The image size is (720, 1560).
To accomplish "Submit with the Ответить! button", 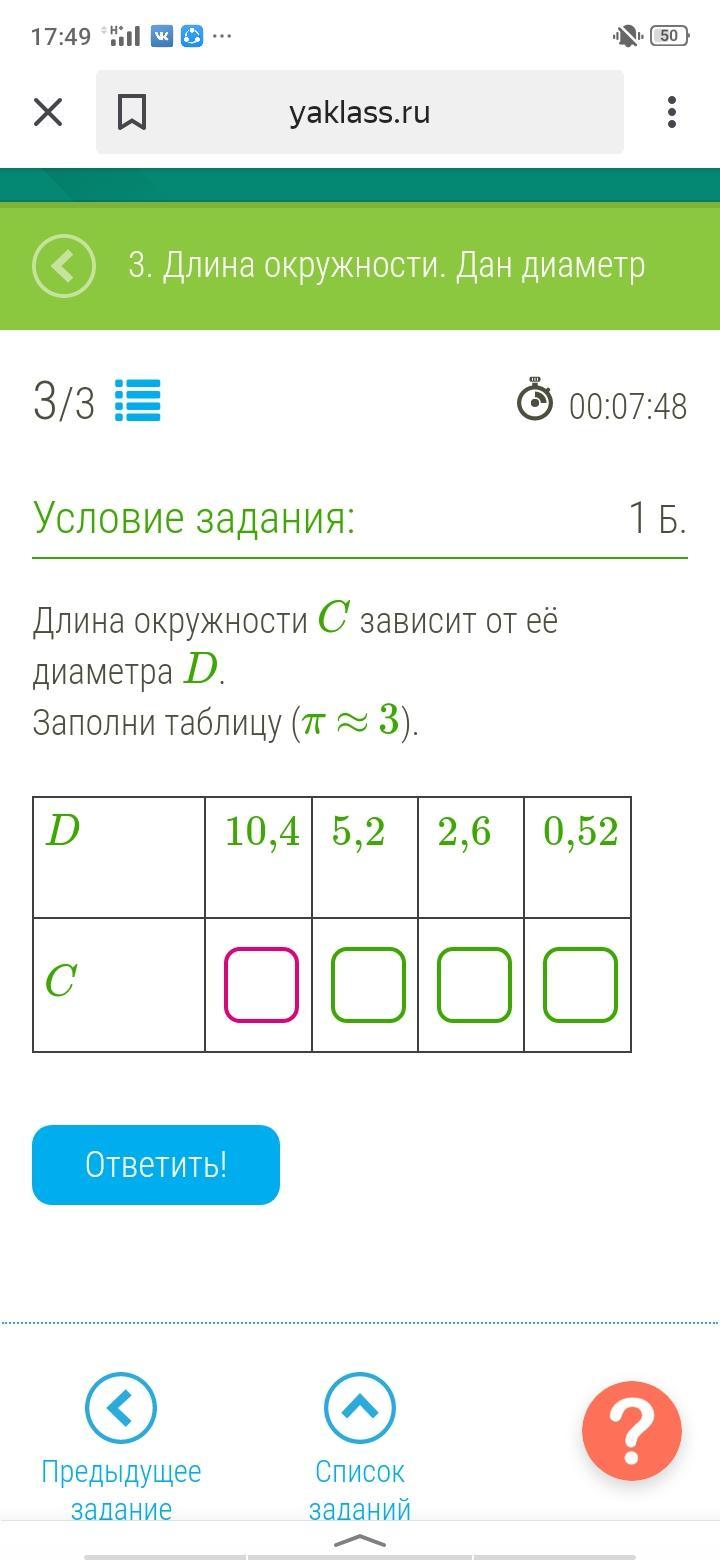I will click(156, 1165).
